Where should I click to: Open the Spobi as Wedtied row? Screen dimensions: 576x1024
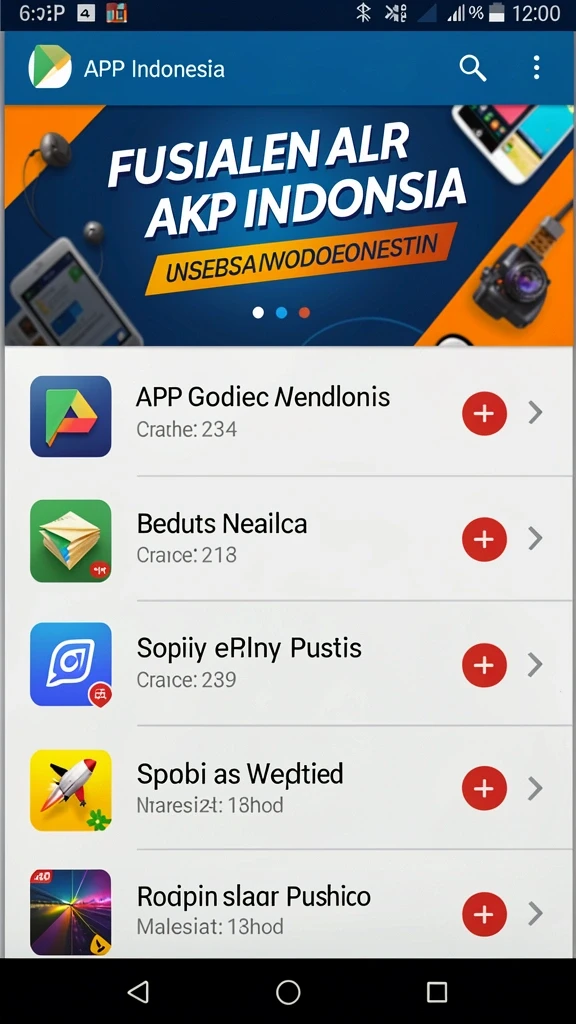coord(288,789)
